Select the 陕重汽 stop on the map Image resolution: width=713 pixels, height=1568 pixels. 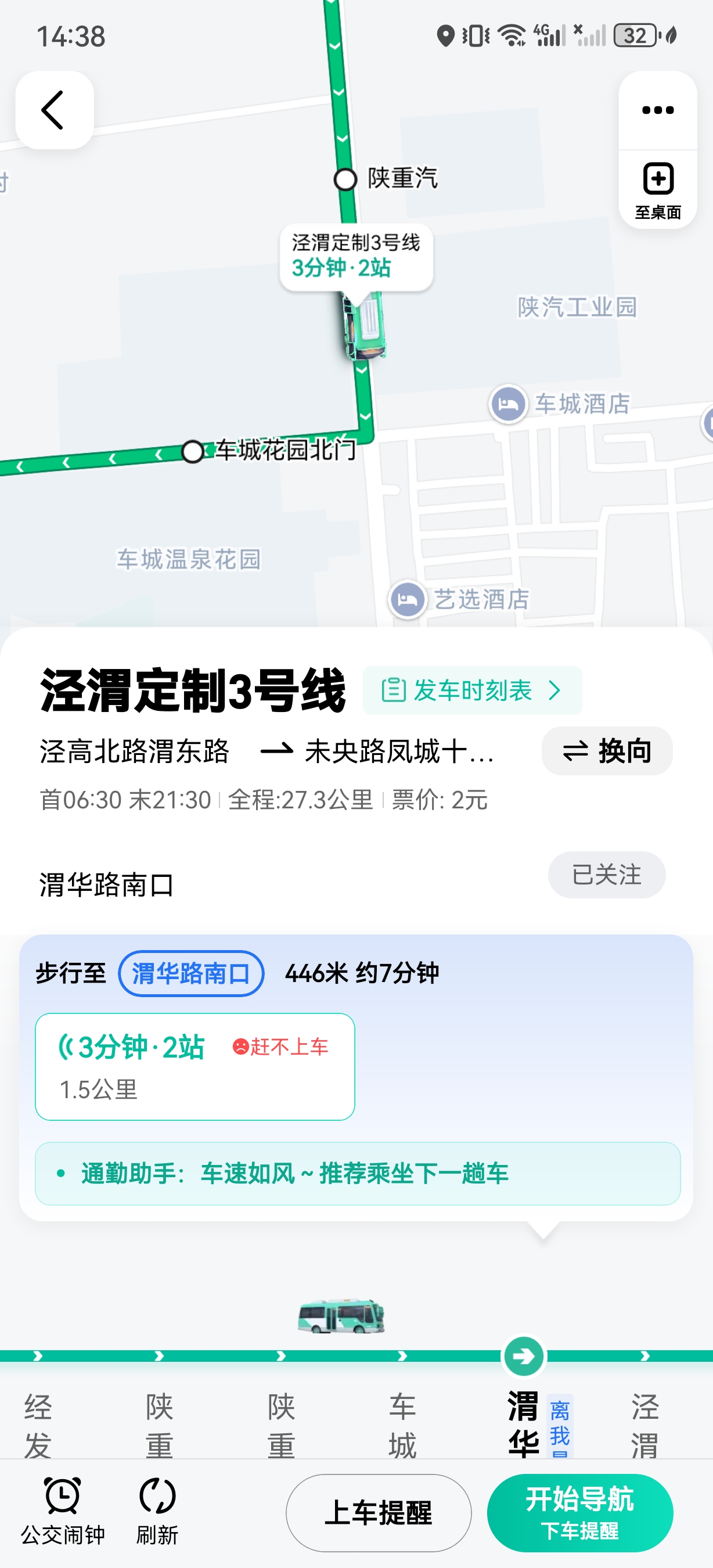pos(345,179)
